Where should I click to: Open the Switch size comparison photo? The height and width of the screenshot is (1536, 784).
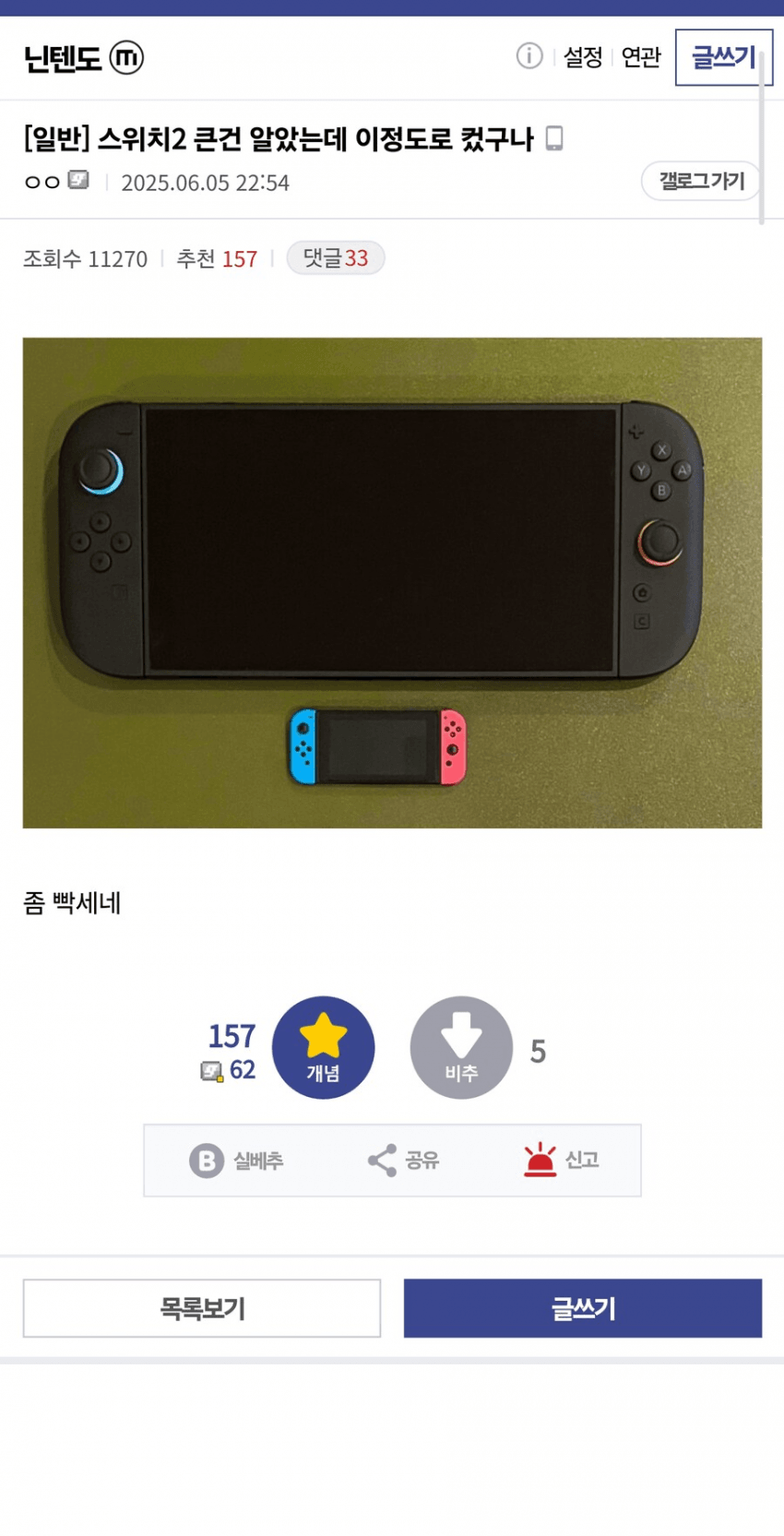pyautogui.click(x=392, y=582)
